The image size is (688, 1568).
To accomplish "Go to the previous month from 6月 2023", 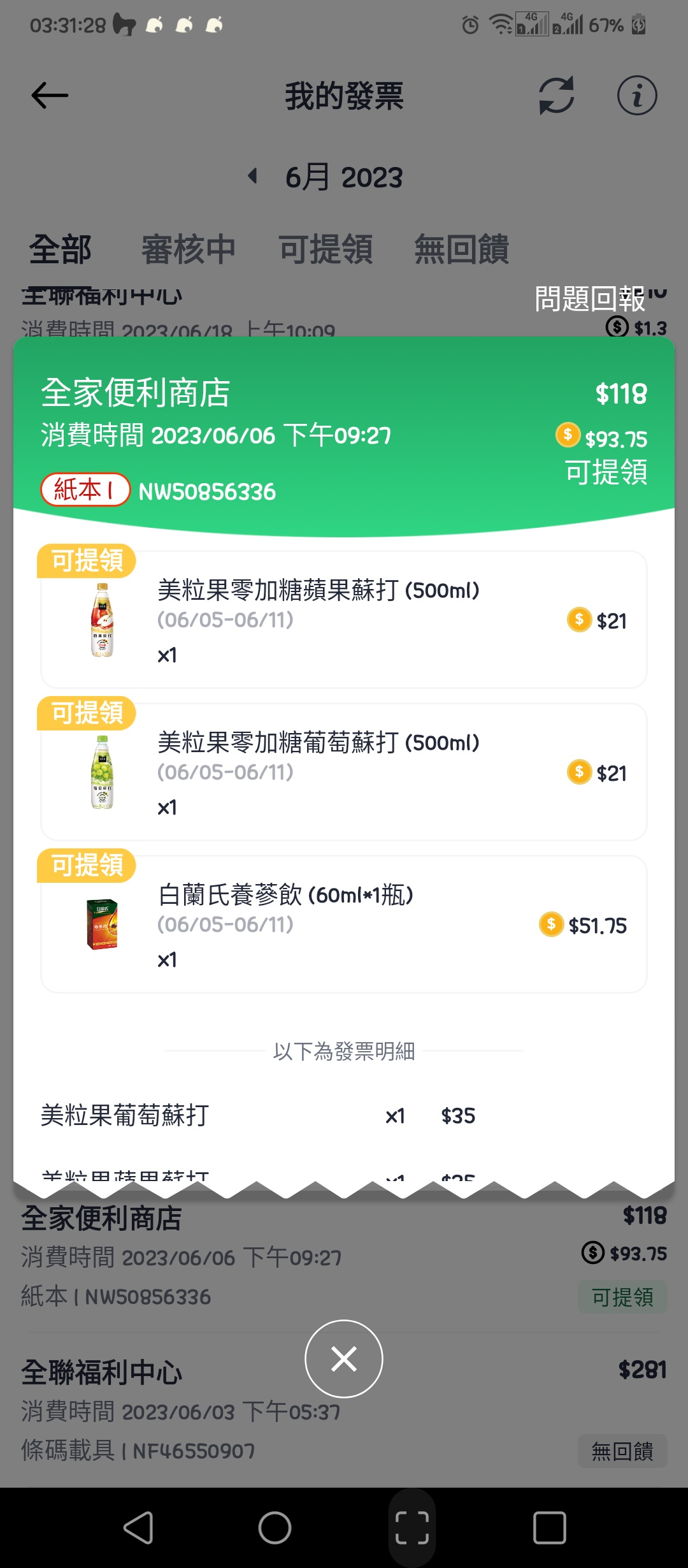I will tap(253, 177).
